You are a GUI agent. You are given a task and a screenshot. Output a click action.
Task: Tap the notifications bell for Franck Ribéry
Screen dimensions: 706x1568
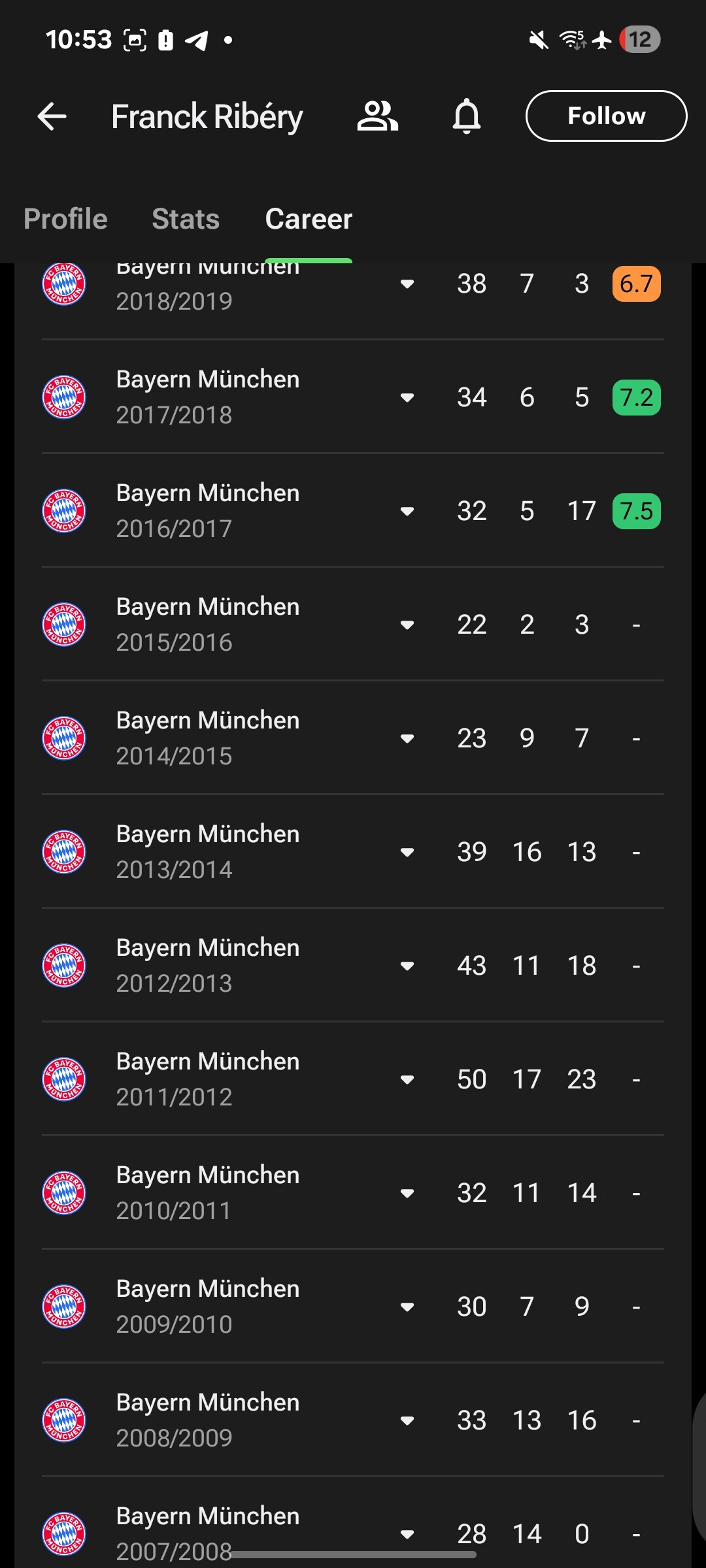point(467,116)
